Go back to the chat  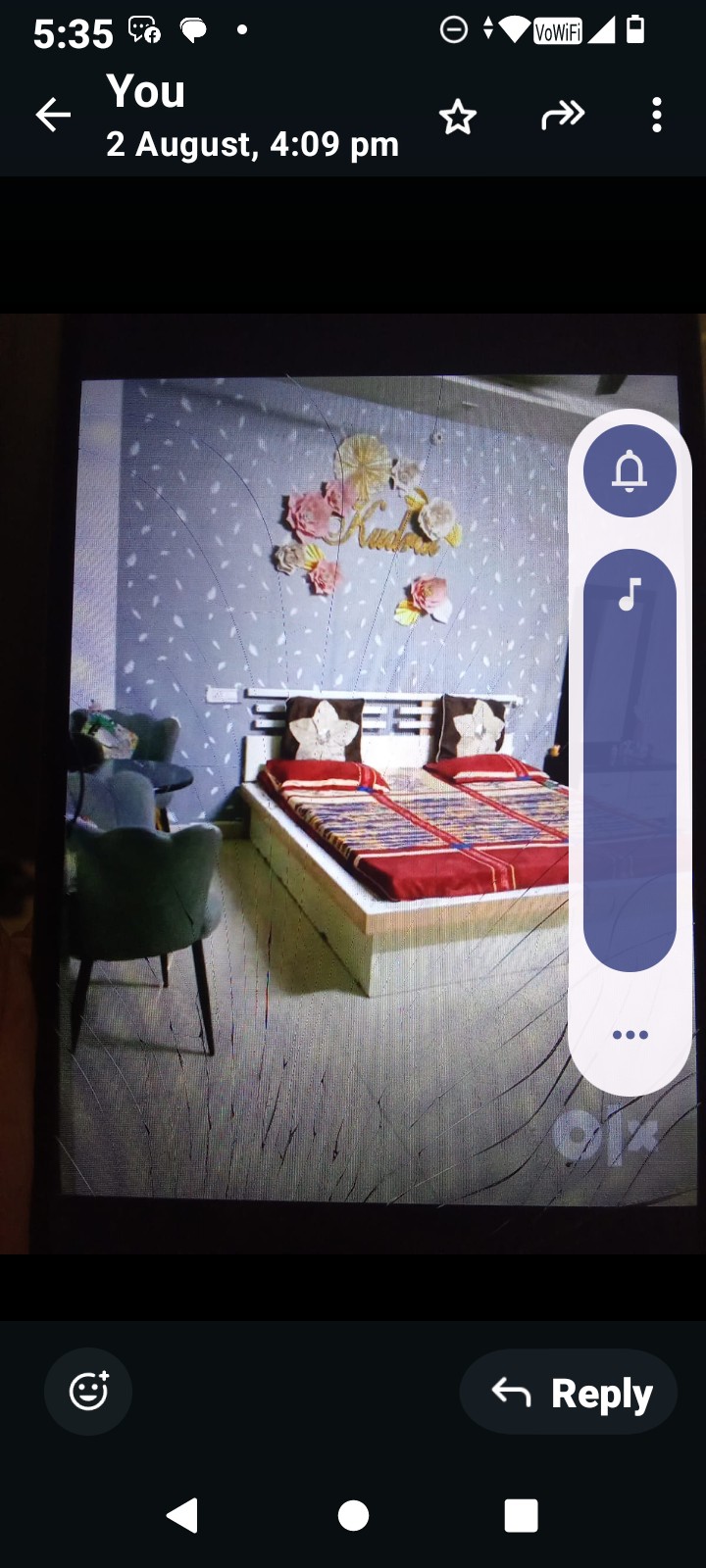coord(53,116)
